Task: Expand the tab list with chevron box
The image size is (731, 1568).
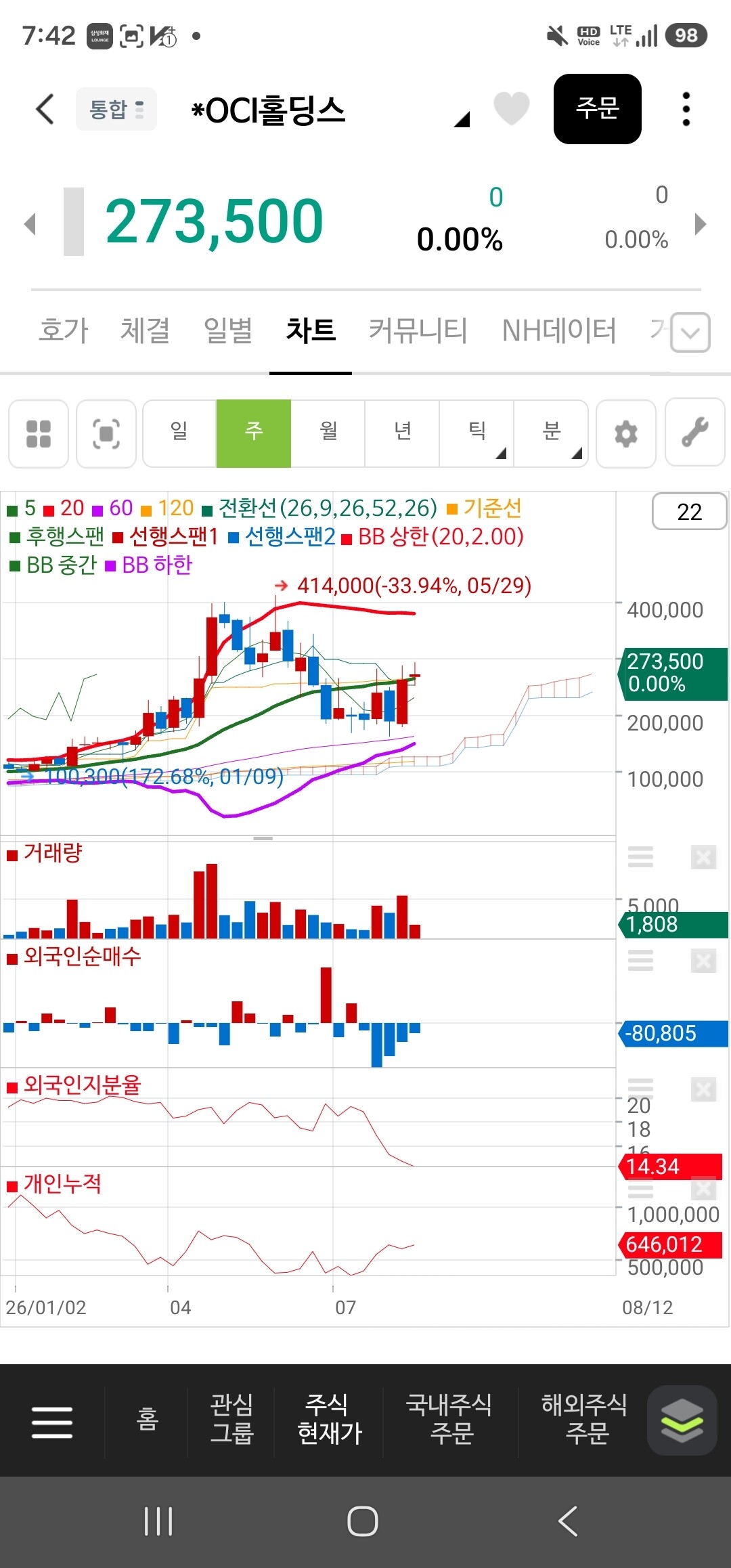Action: (x=690, y=332)
